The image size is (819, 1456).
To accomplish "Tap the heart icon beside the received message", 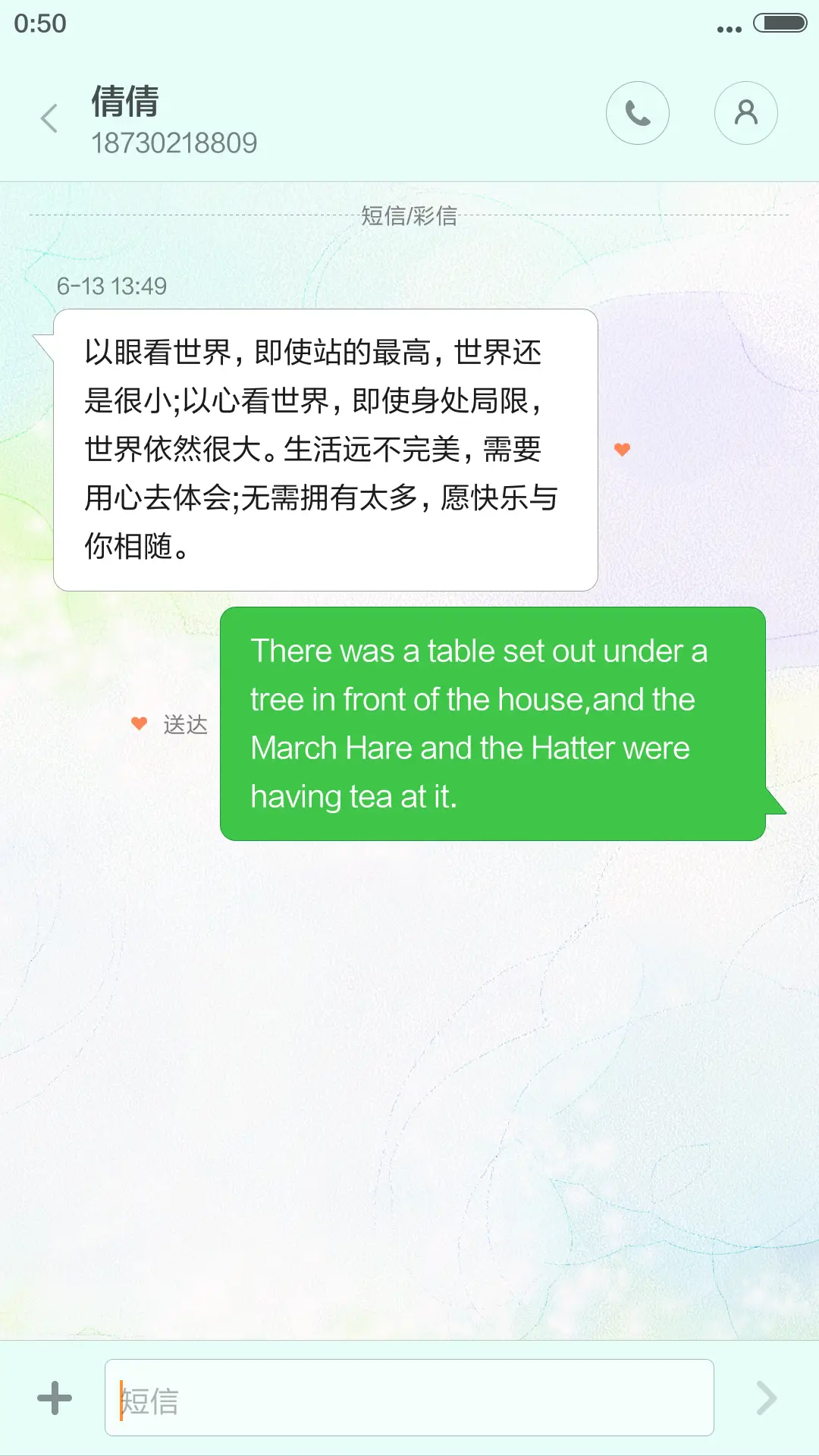I will (622, 450).
